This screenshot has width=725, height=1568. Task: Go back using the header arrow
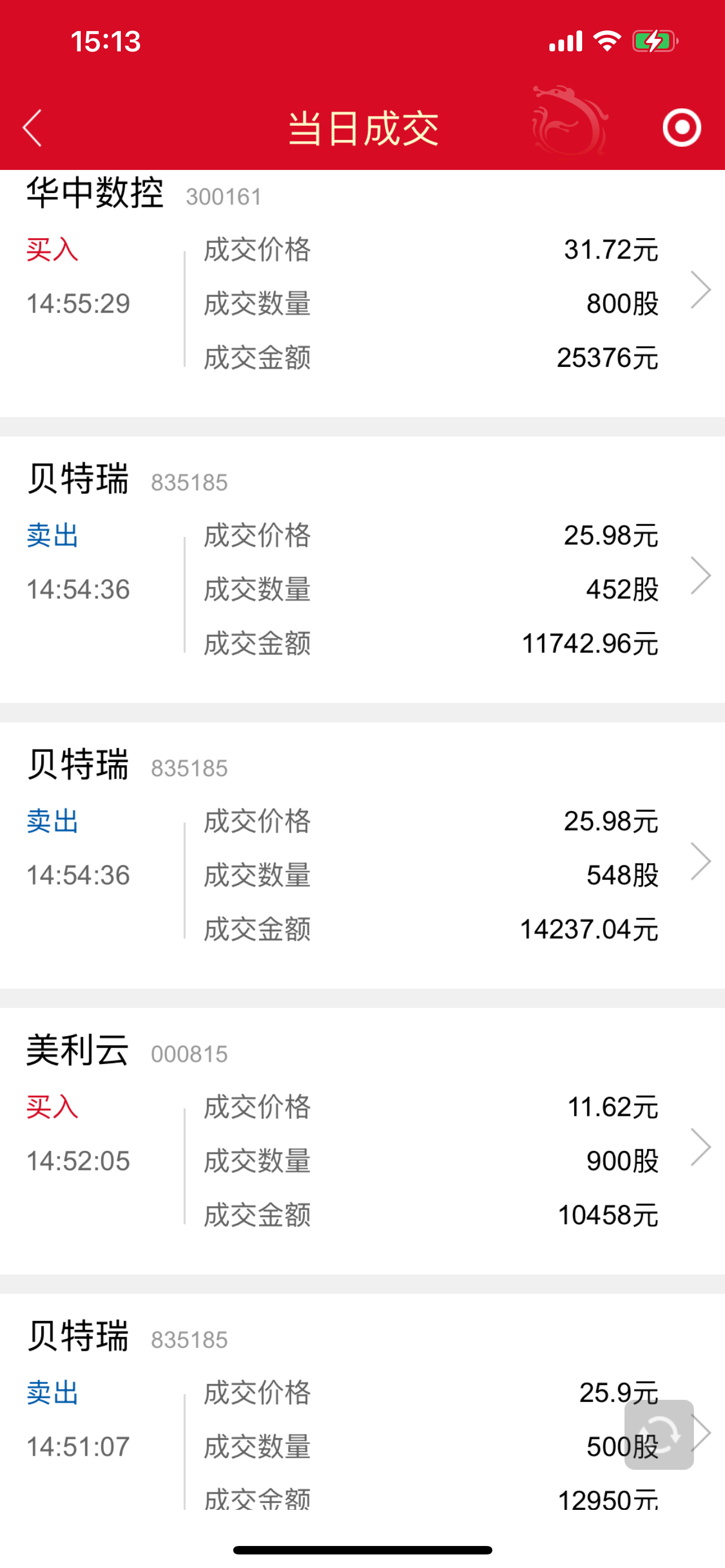coord(32,128)
